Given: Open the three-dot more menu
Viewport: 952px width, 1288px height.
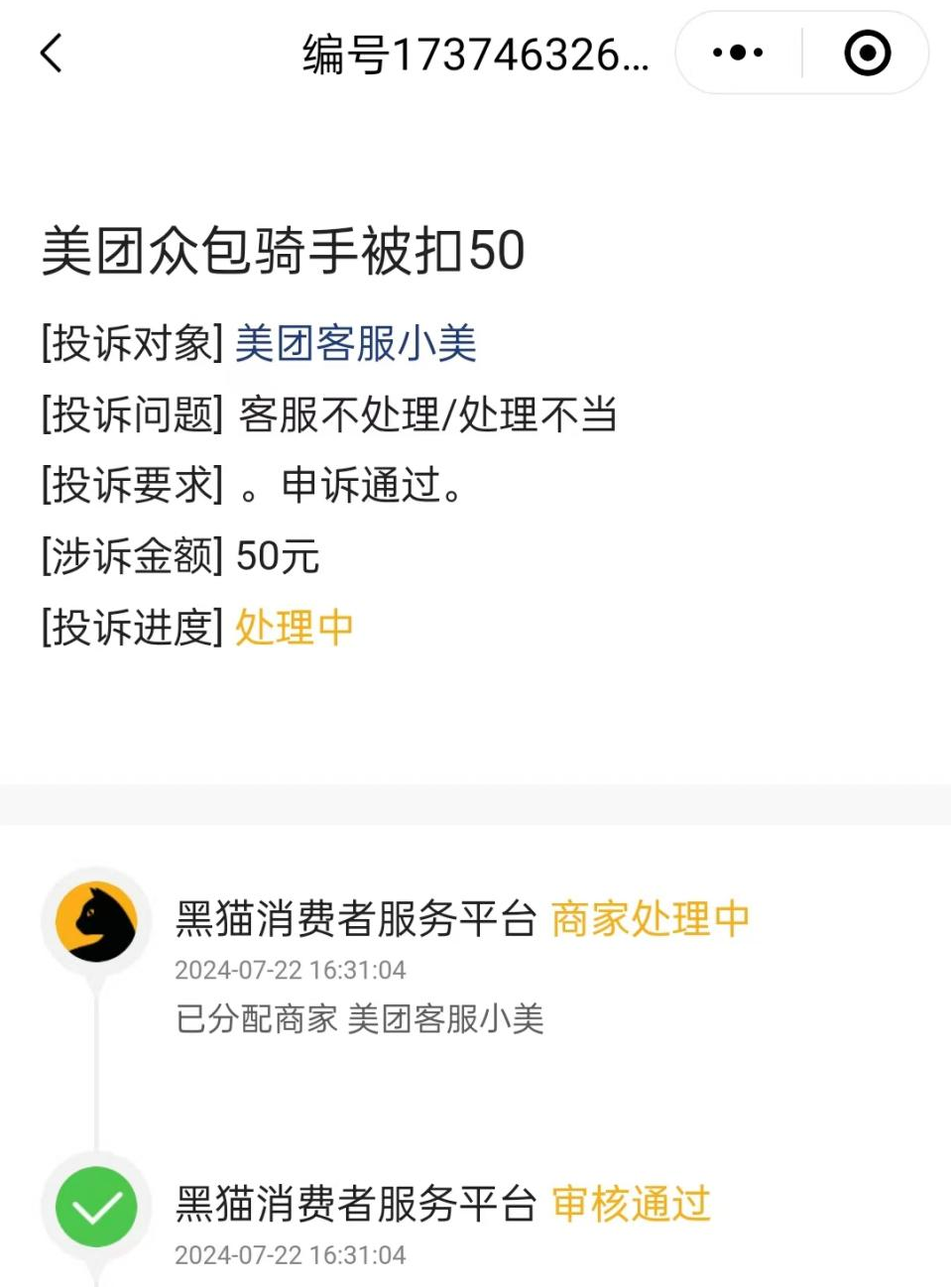Looking at the screenshot, I should [738, 54].
